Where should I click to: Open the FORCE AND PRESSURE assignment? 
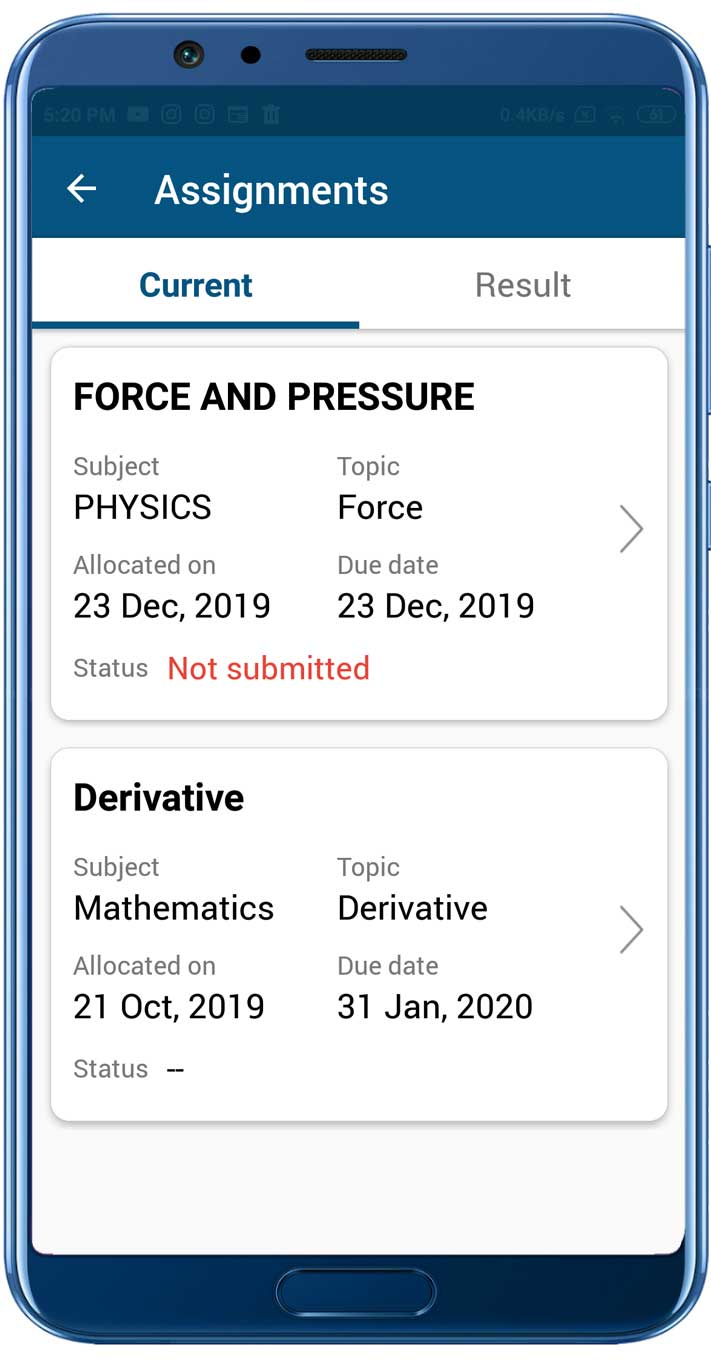[358, 532]
